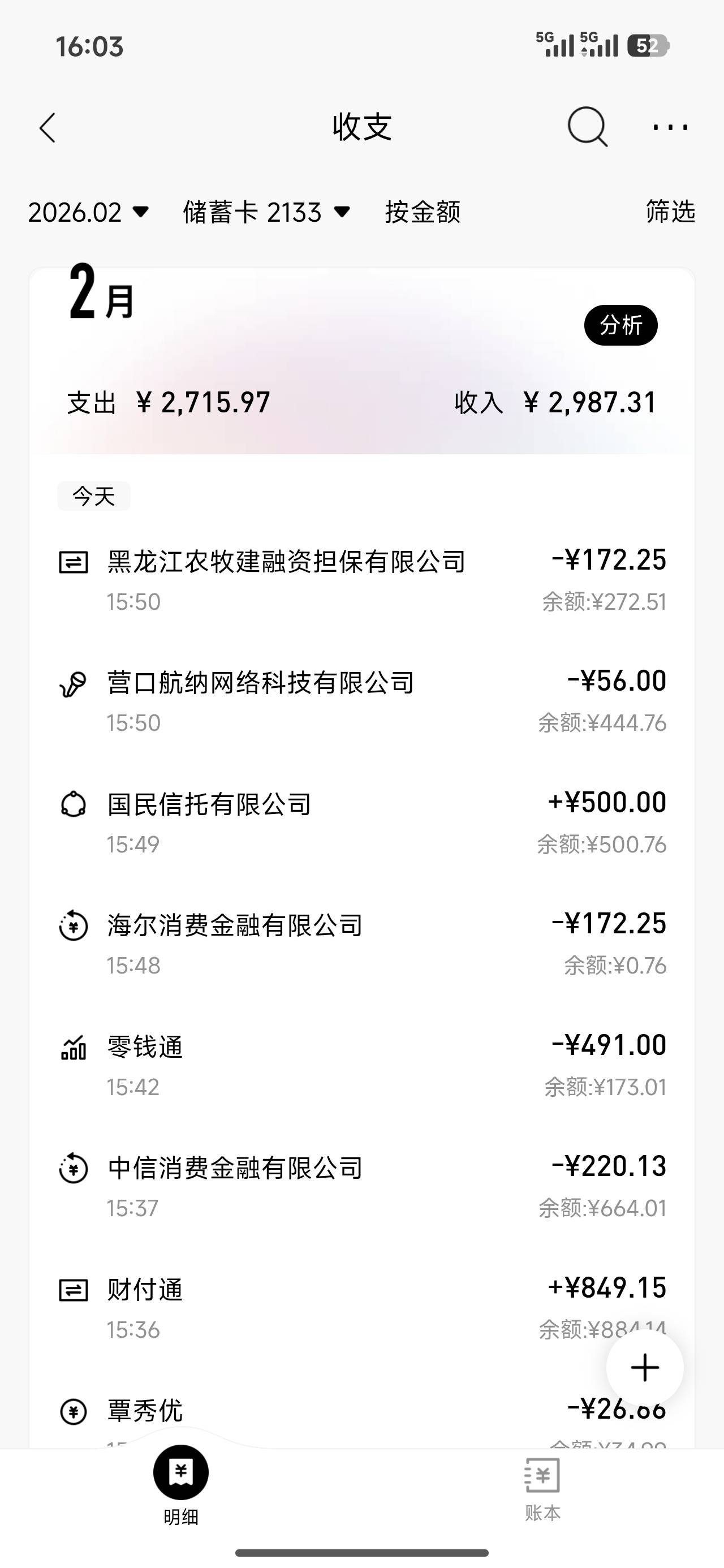The height and width of the screenshot is (1568, 724).
Task: Open the 黑龙江农牧建融资担保有限公司 transaction
Action: point(363,580)
